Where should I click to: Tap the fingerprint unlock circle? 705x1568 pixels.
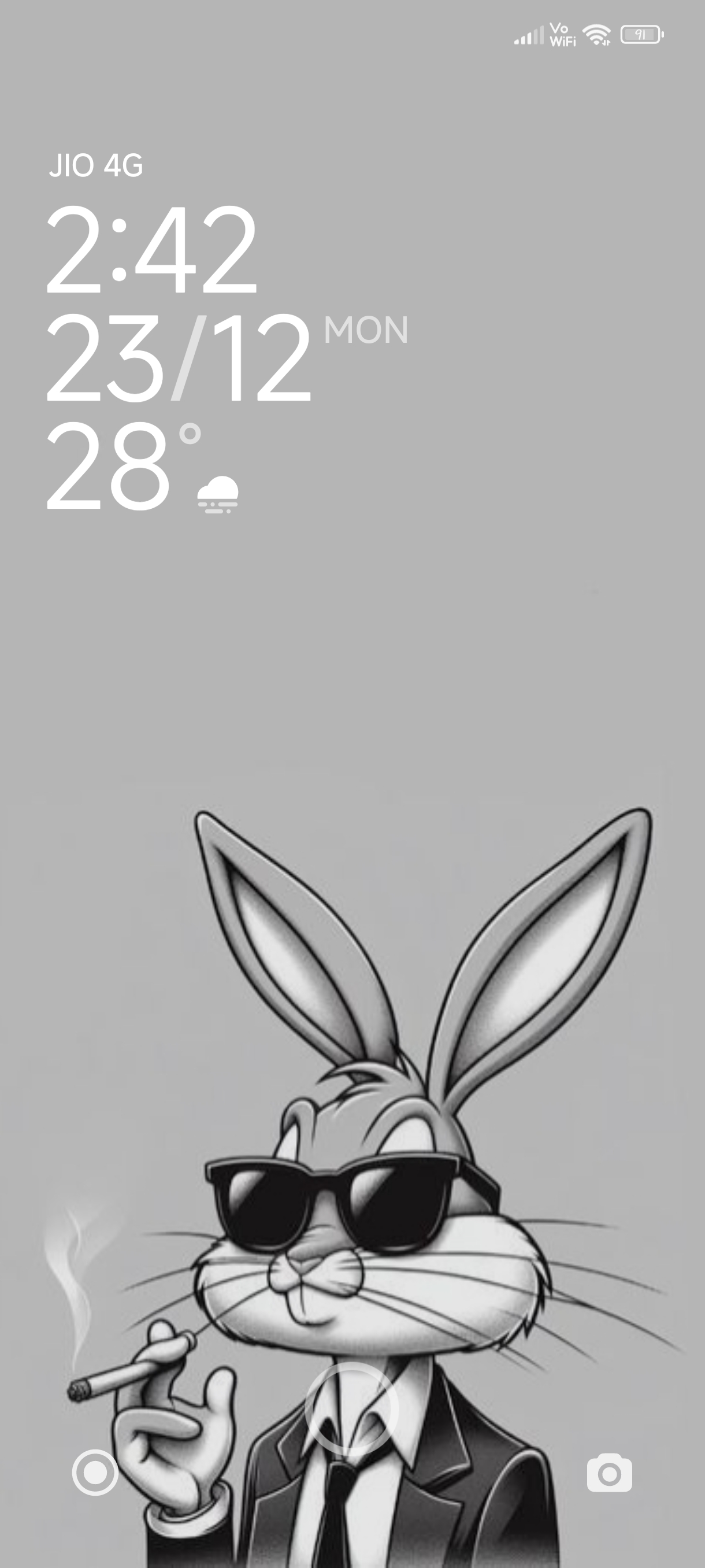[x=351, y=1409]
